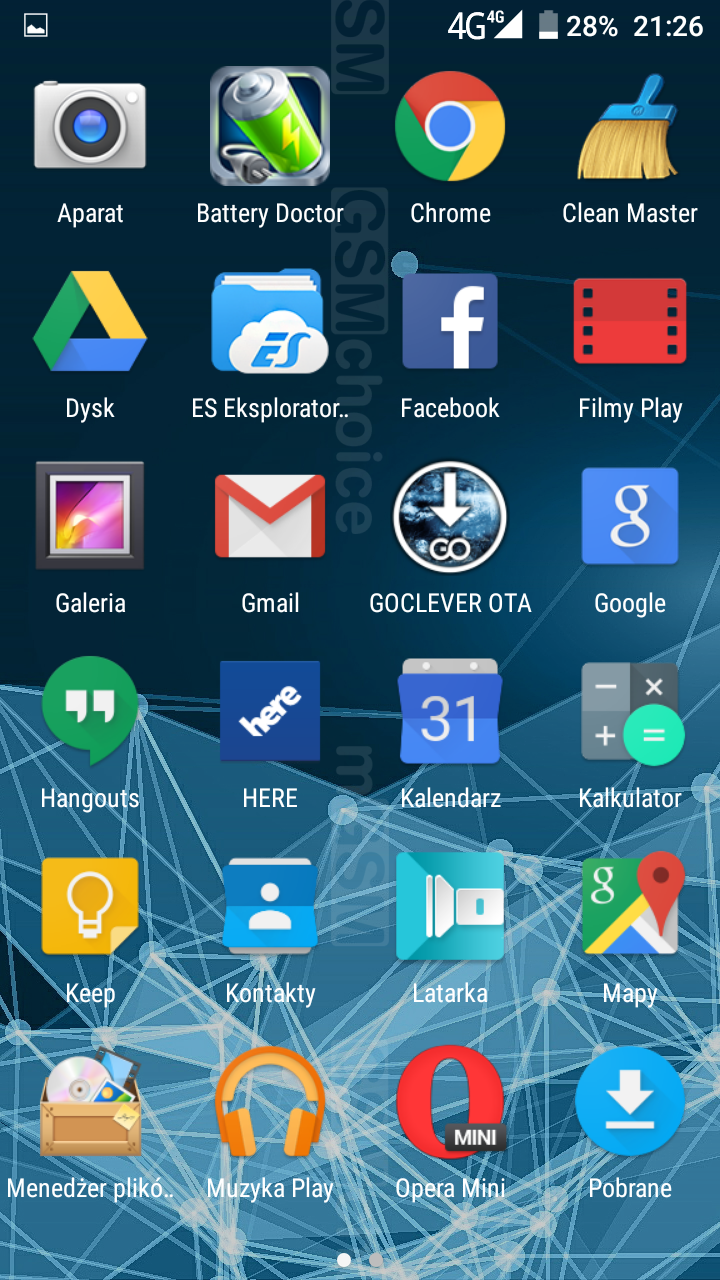Launch Opera Mini

point(450,1102)
